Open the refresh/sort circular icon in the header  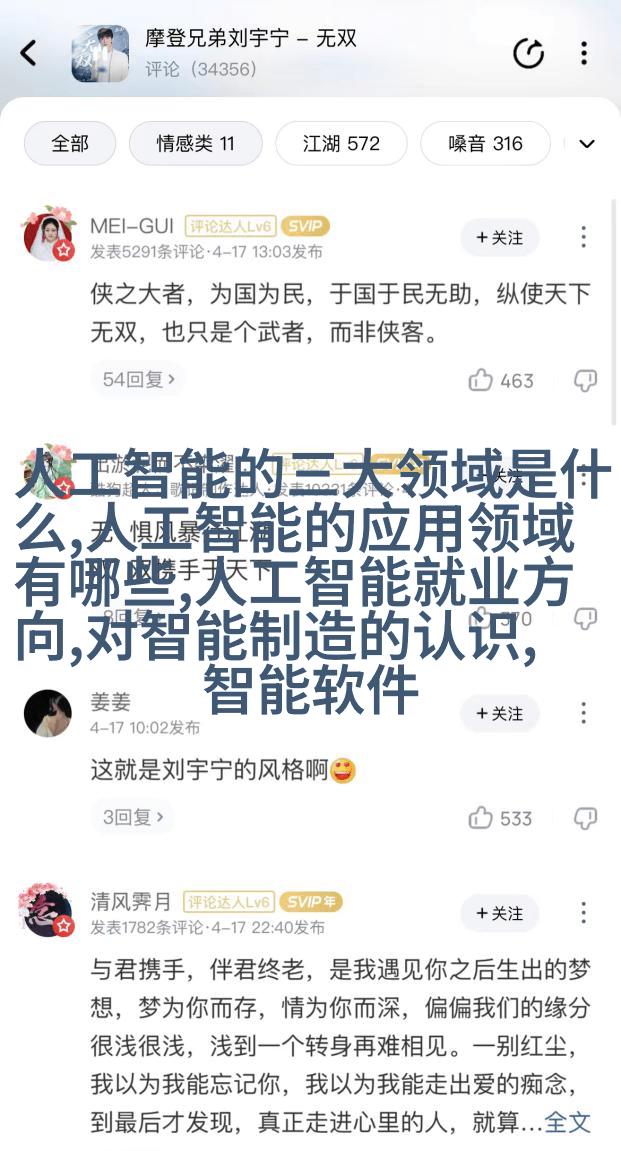click(528, 53)
